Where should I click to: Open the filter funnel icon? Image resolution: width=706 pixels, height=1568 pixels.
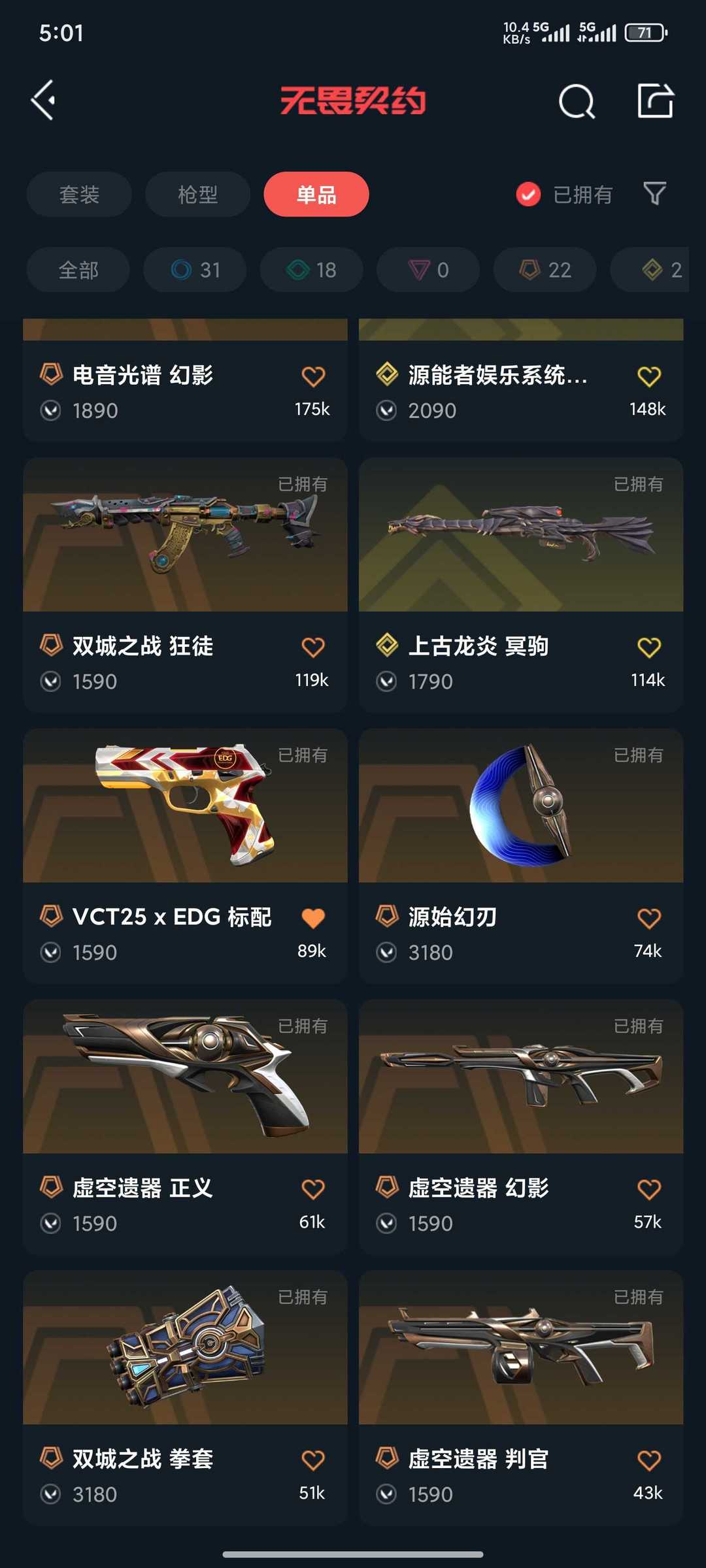[654, 194]
